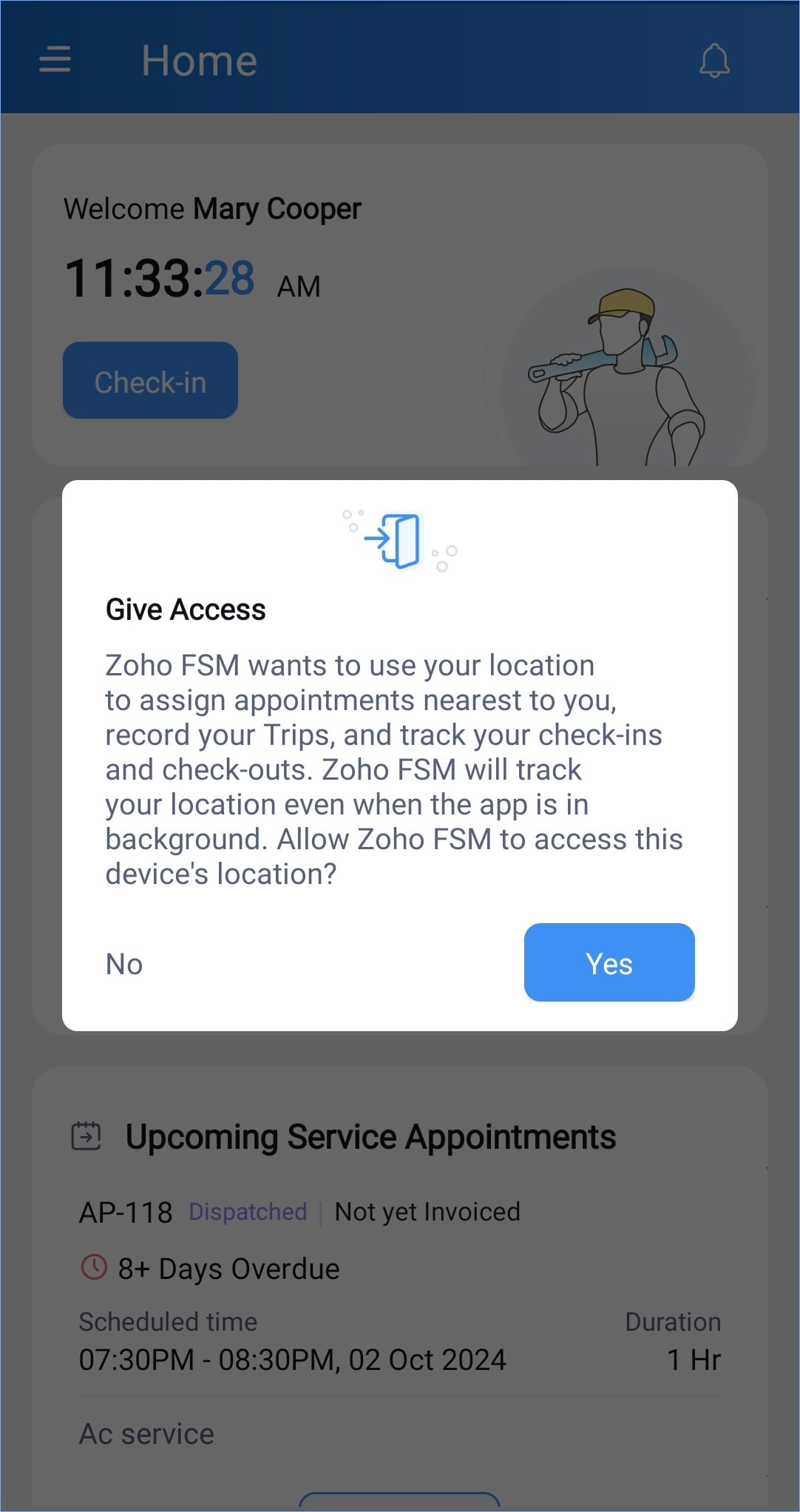Tap the Check-in button

coord(150,380)
